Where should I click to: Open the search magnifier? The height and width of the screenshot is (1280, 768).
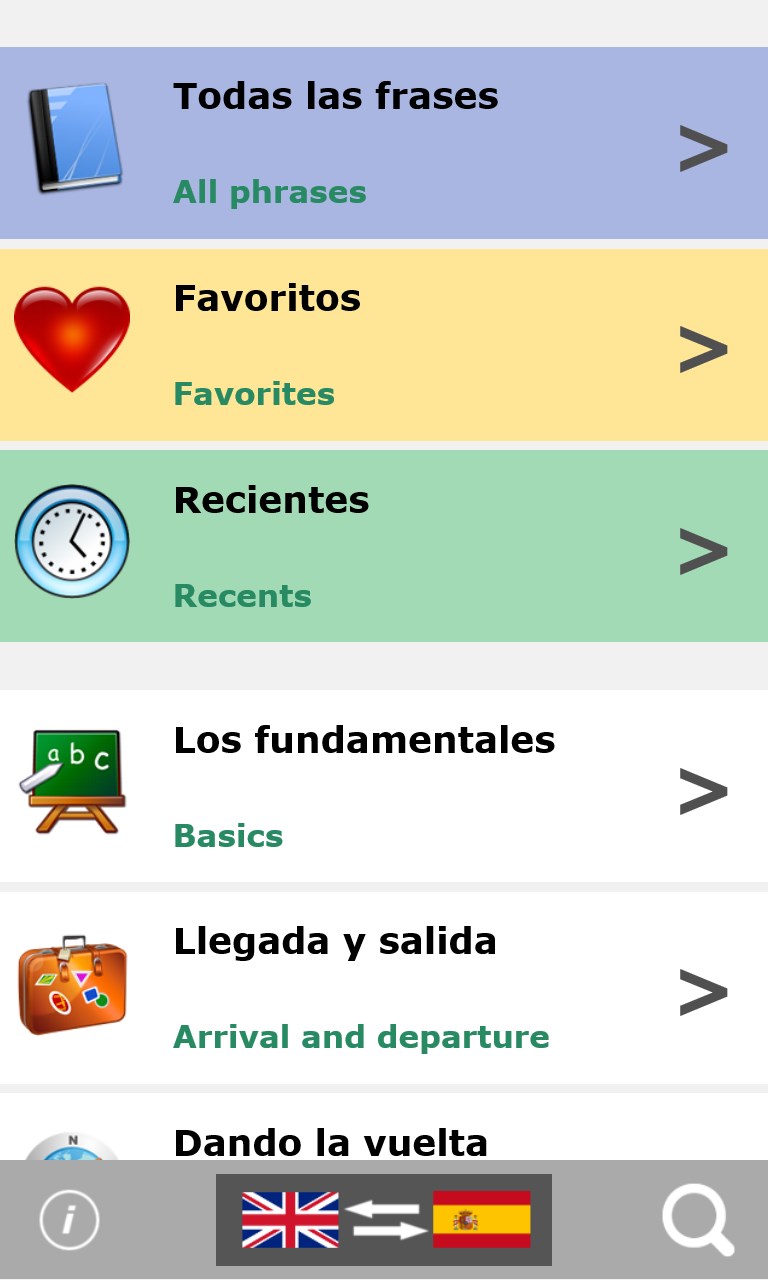[x=698, y=1219]
